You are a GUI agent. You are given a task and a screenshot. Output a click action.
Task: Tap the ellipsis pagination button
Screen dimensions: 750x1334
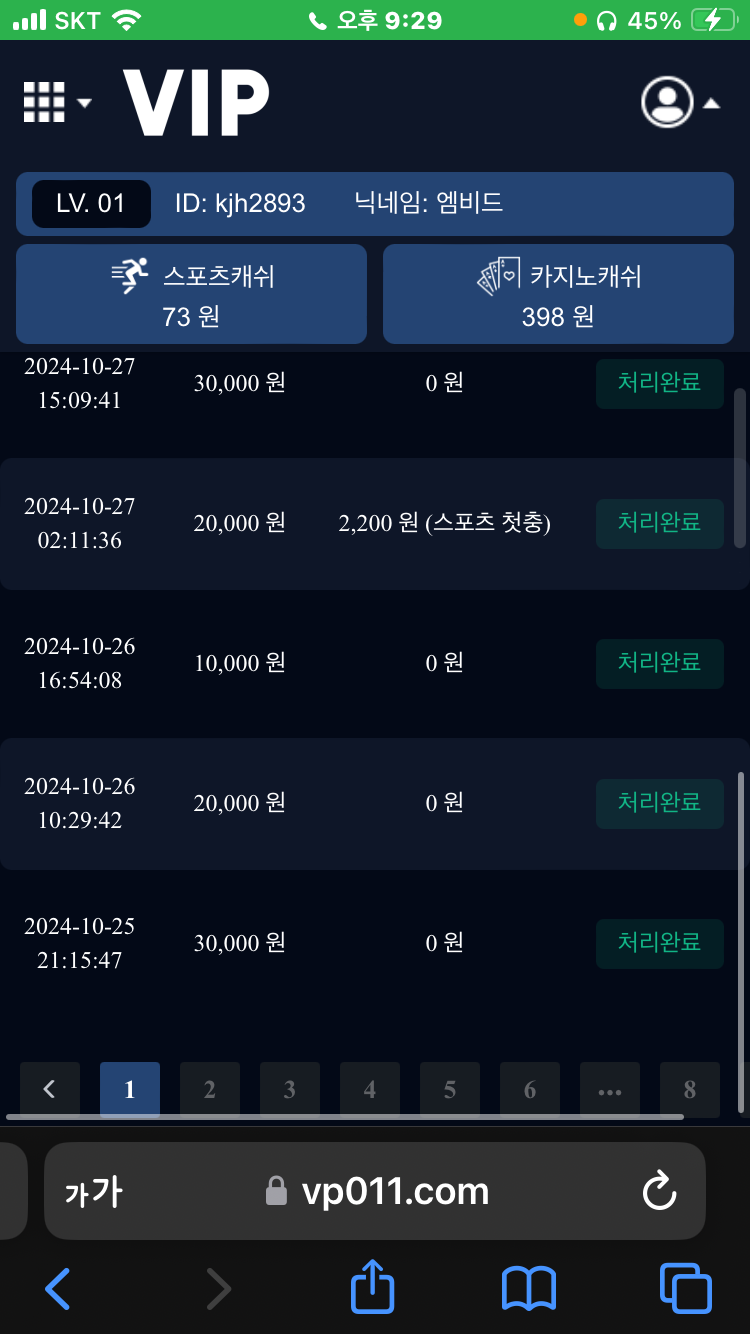(x=610, y=1090)
